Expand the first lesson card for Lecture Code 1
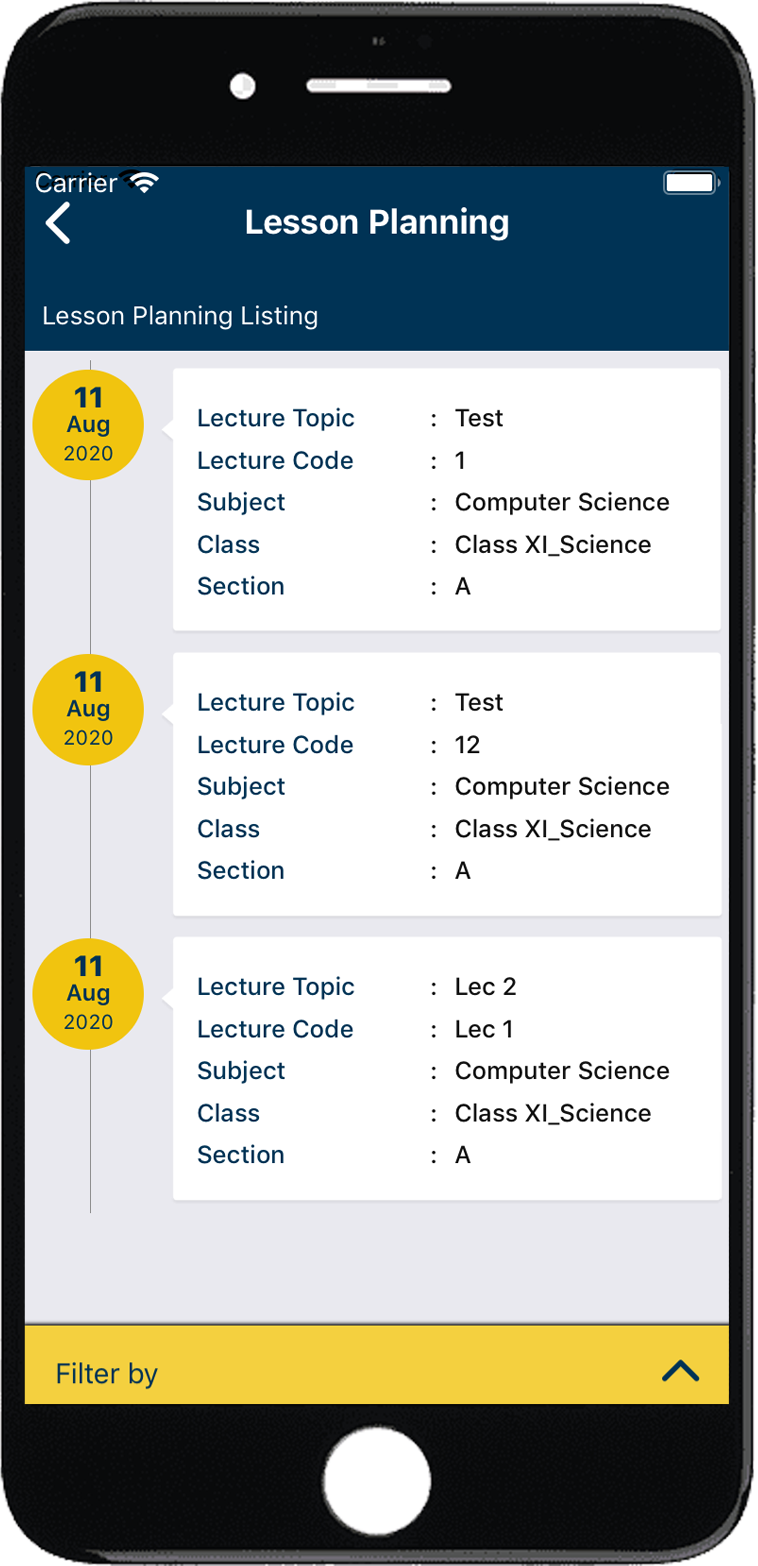The image size is (758, 1566). click(x=447, y=500)
